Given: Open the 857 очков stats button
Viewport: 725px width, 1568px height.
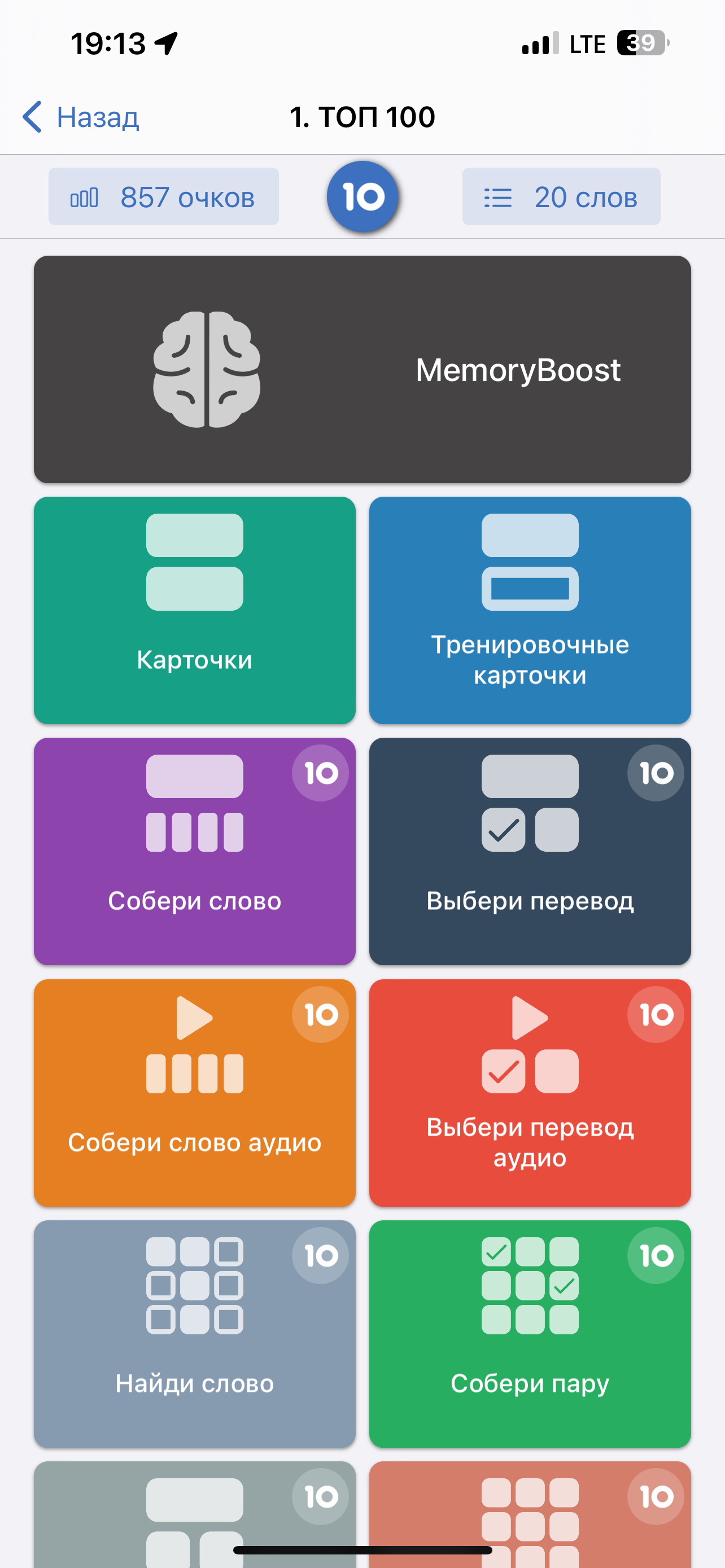Looking at the screenshot, I should [163, 196].
